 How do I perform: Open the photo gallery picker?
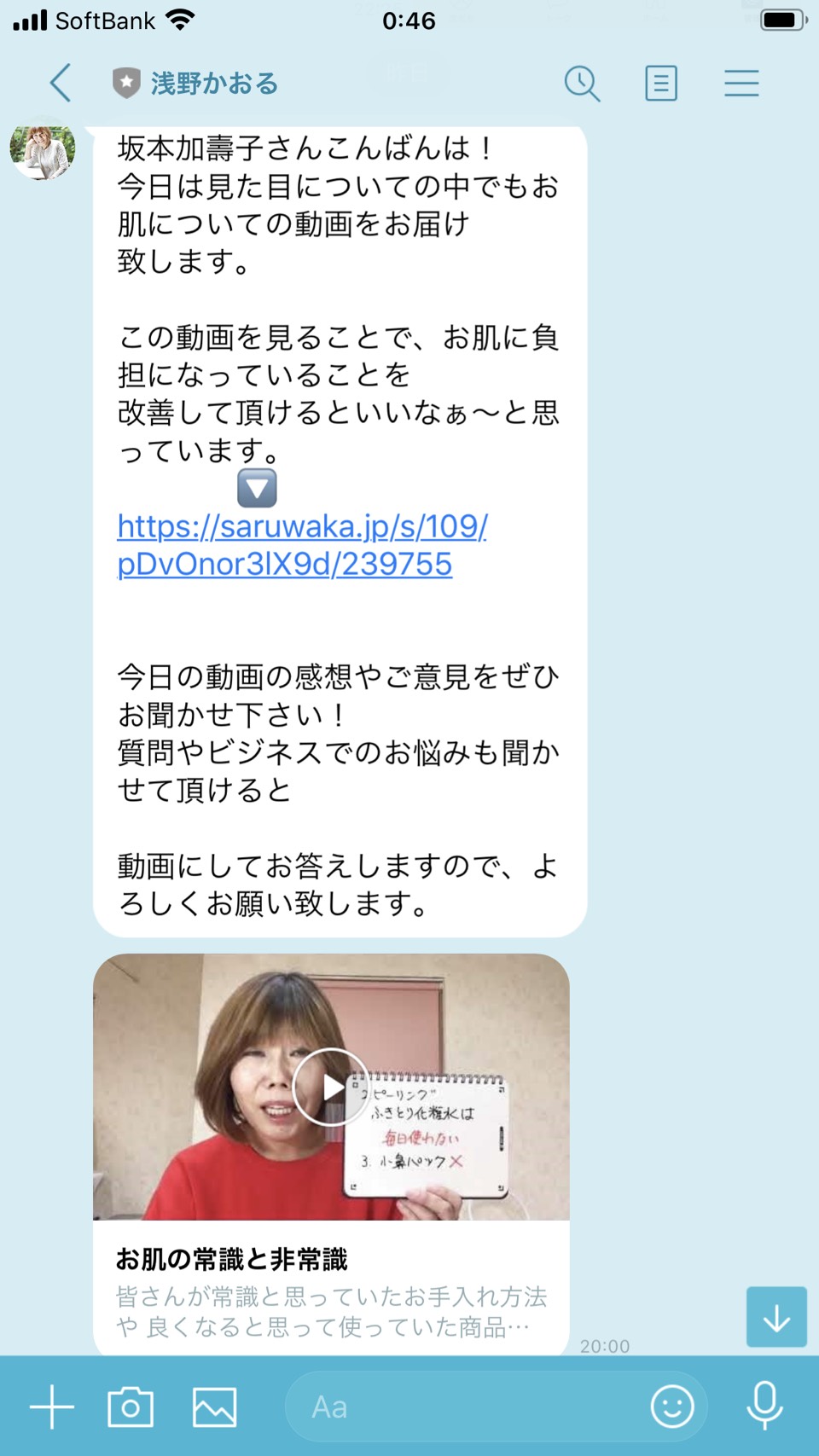[214, 1407]
